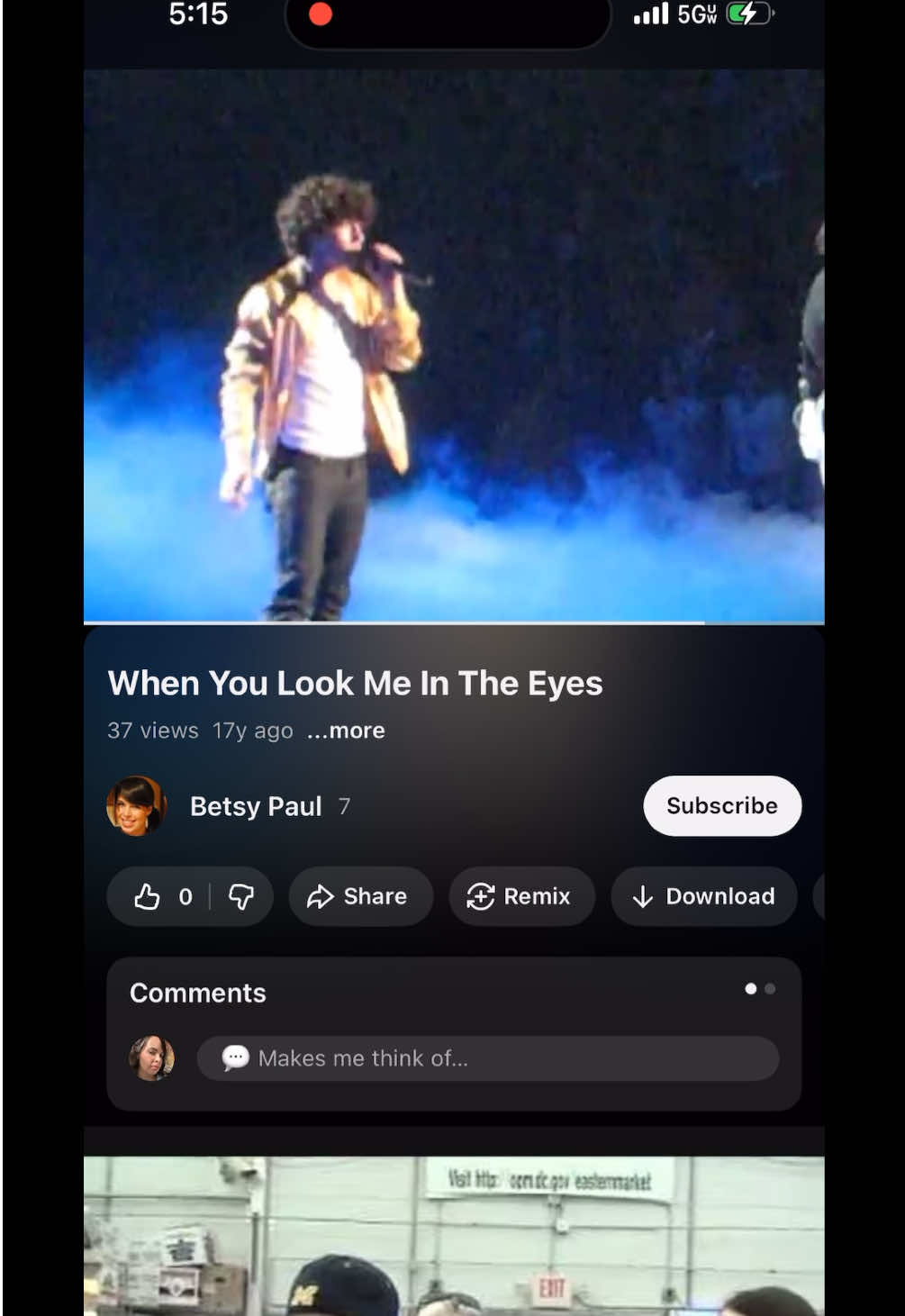Image resolution: width=905 pixels, height=1316 pixels.
Task: Expand the video description via ...more
Action: pyautogui.click(x=346, y=731)
